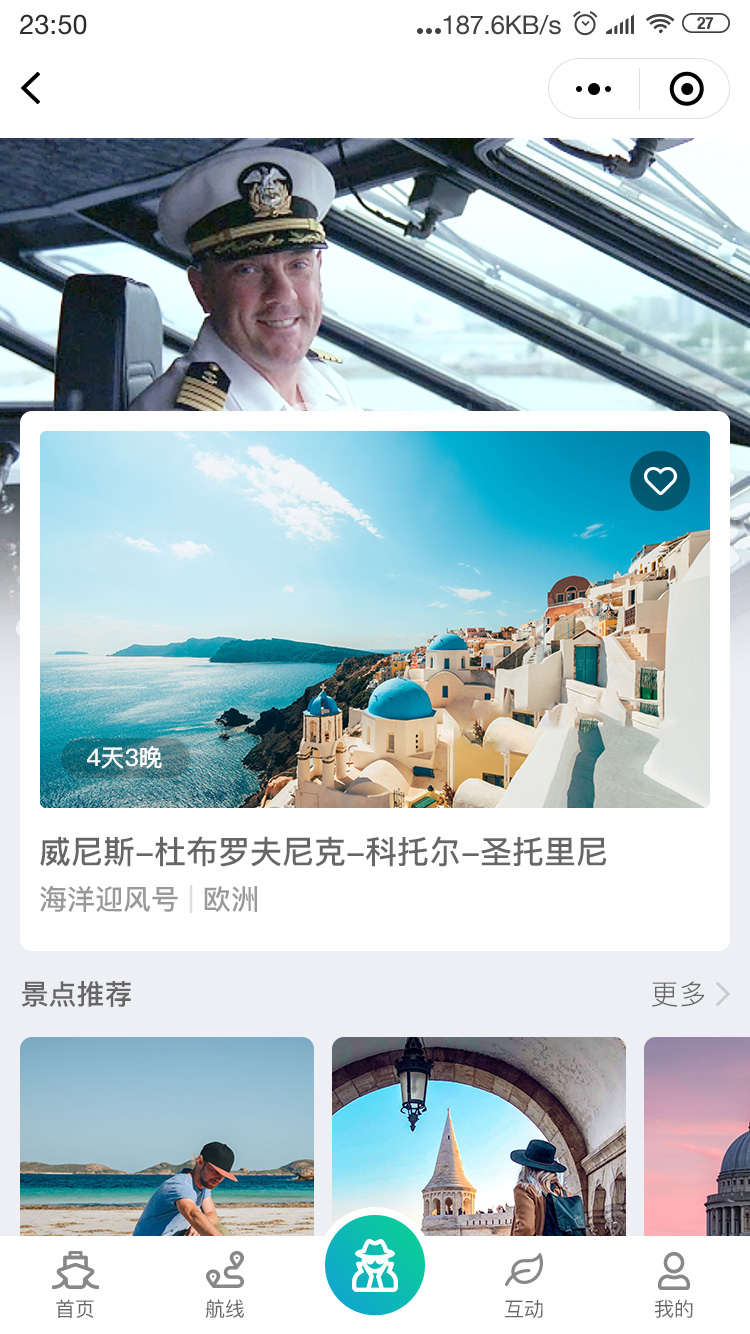Favorite the Santorini cruise with the heart icon
Screen dimensions: 750x1334
660,481
